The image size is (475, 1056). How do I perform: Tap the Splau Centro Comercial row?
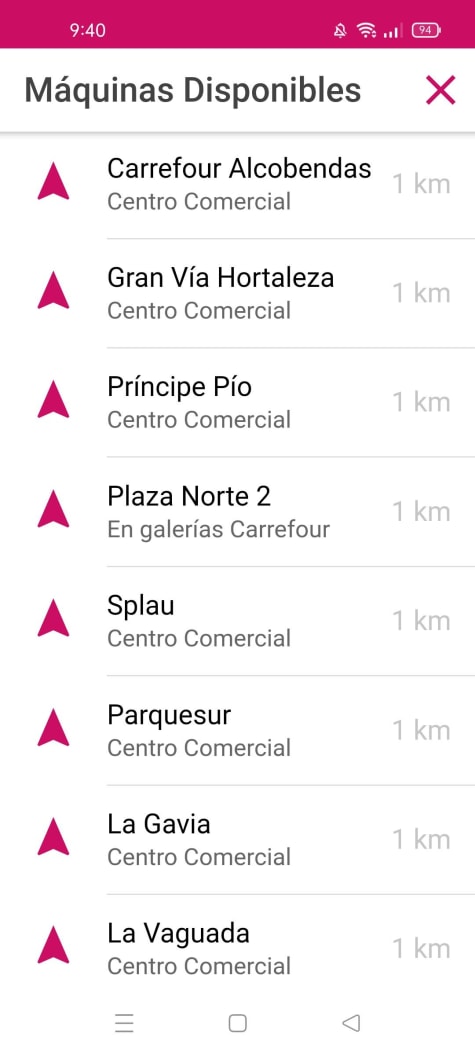tap(237, 621)
